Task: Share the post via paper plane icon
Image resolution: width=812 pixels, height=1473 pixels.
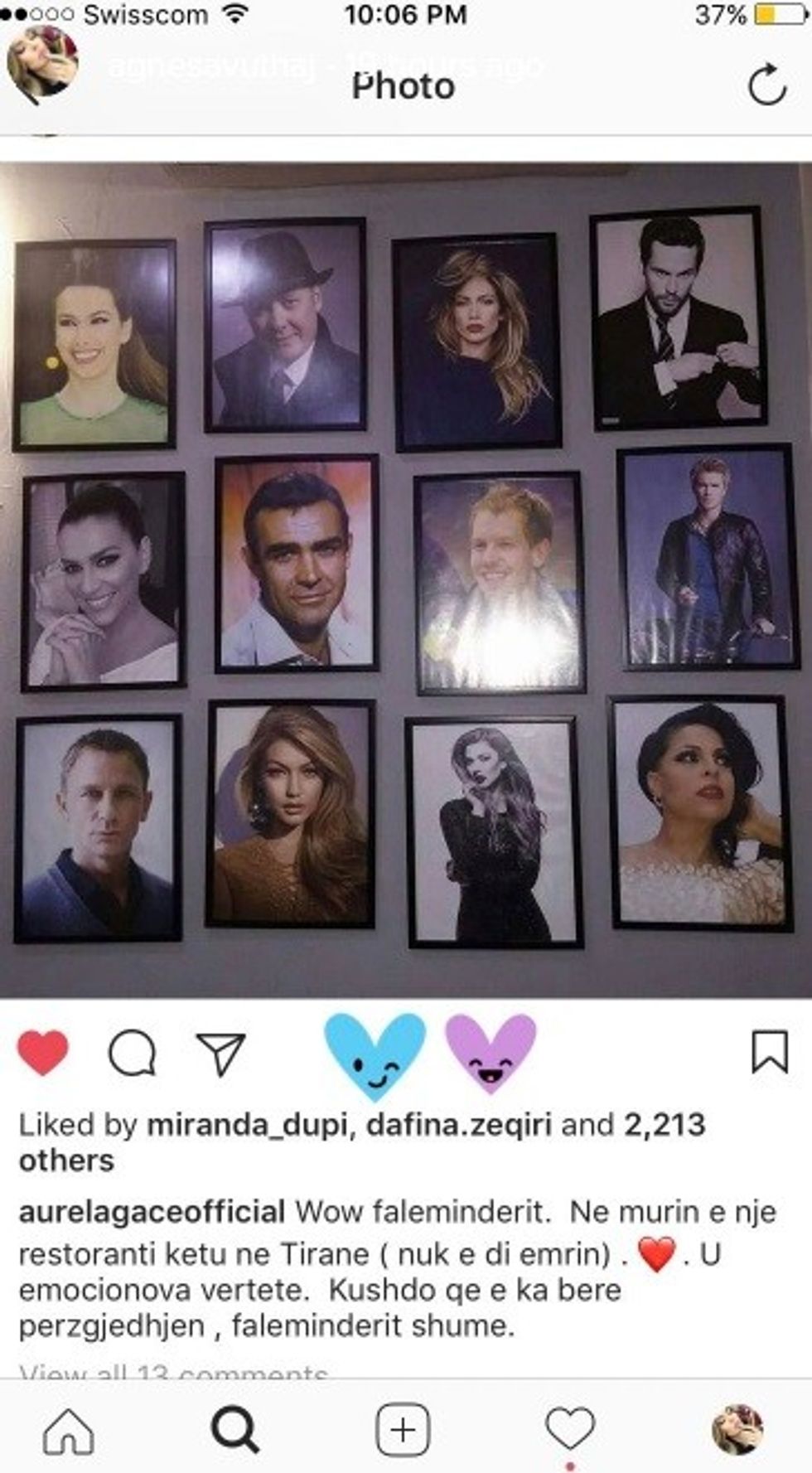Action: 221,1053
